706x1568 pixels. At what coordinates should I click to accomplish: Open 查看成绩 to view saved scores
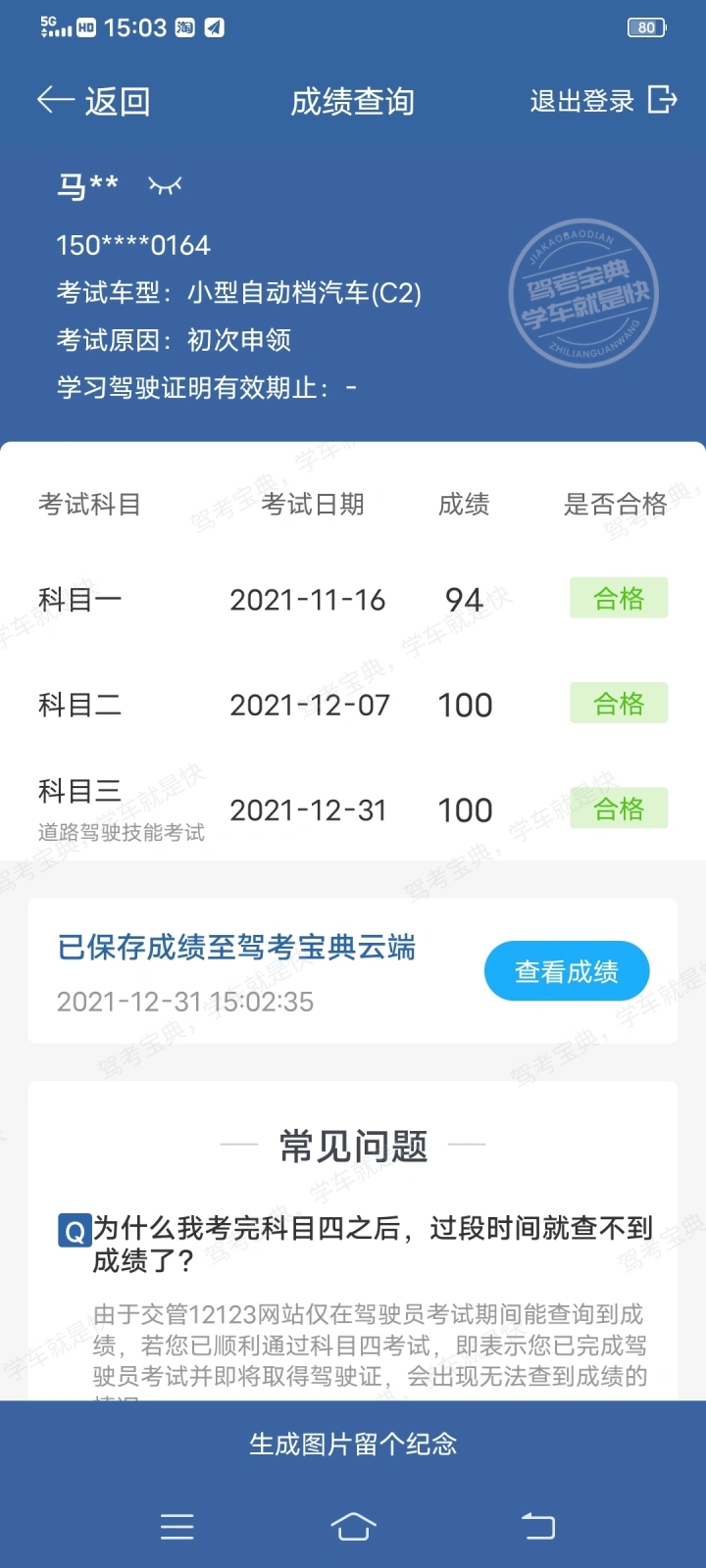pyautogui.click(x=567, y=971)
